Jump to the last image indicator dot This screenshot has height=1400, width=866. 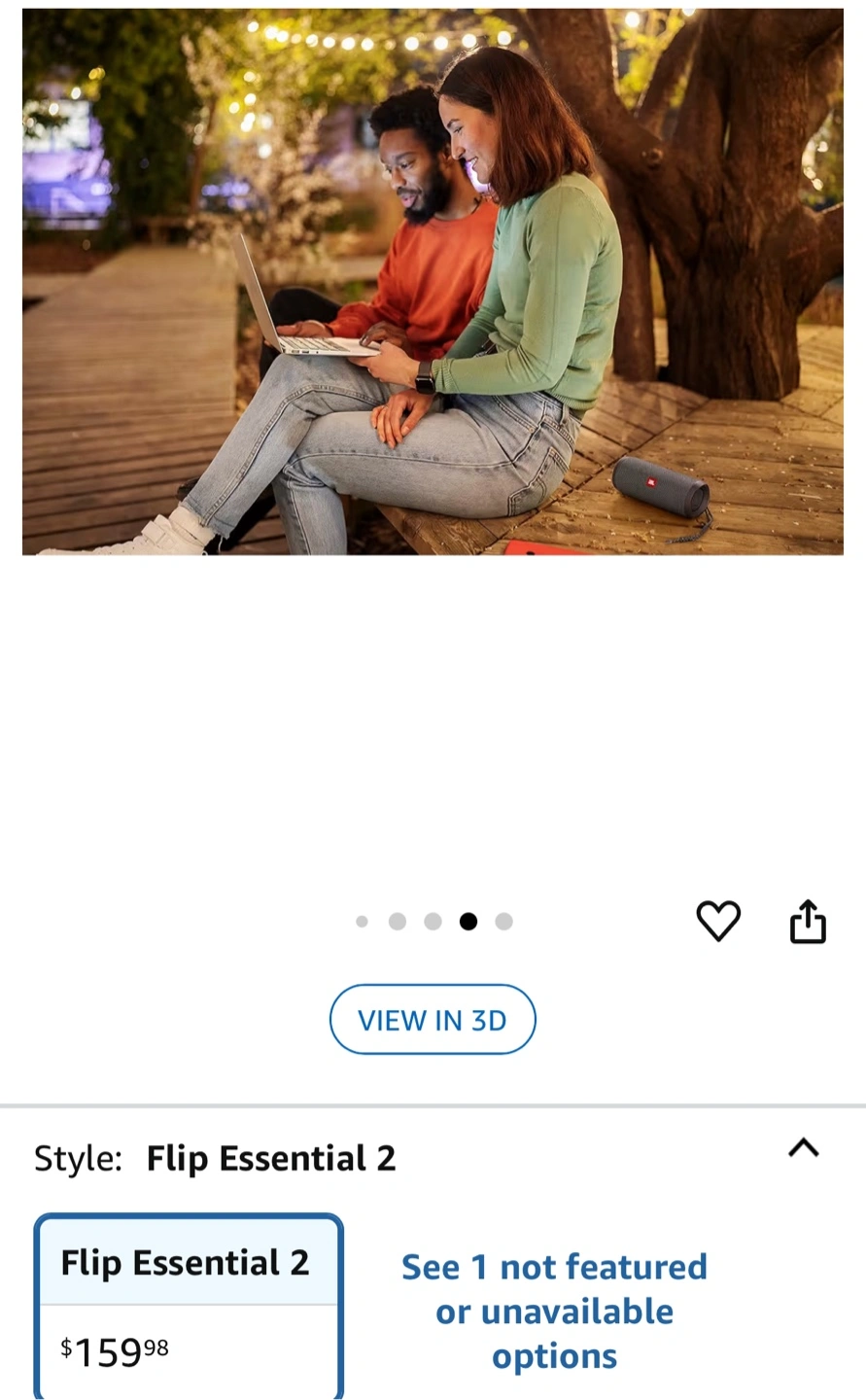coord(503,922)
